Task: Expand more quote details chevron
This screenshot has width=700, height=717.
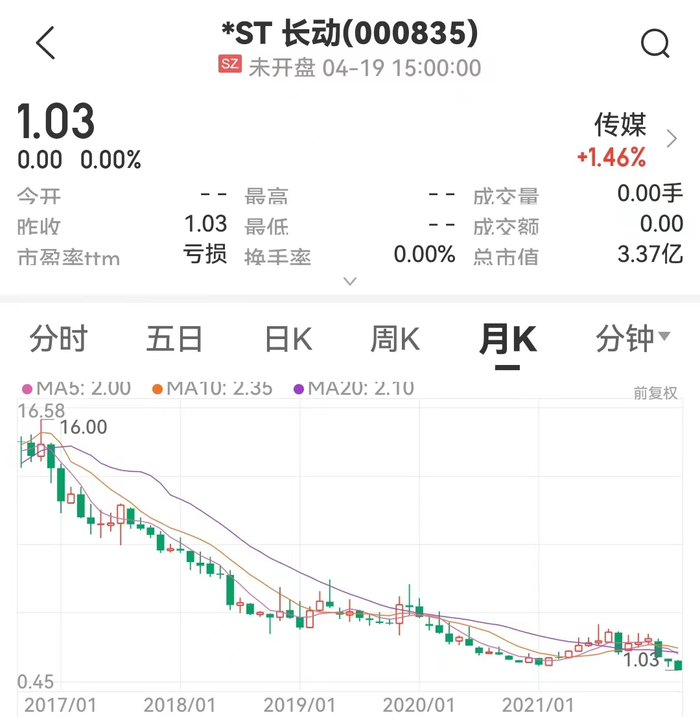Action: 350,282
